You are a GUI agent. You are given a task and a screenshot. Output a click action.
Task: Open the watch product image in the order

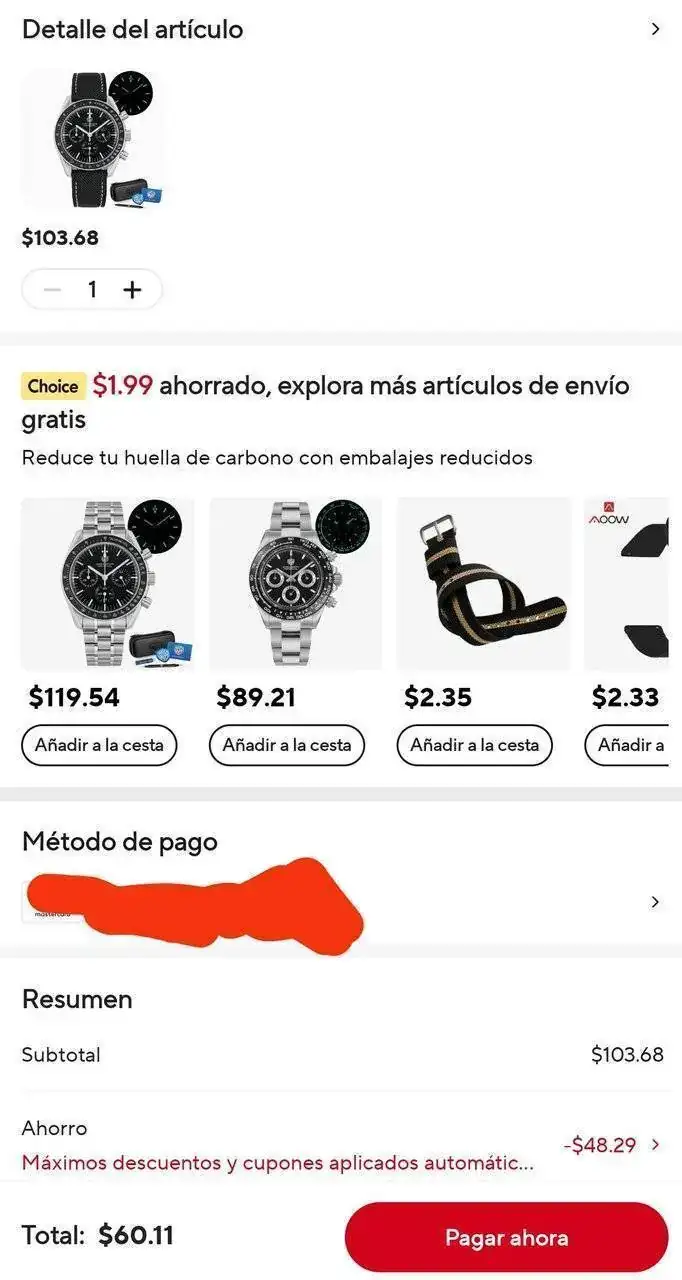94,138
